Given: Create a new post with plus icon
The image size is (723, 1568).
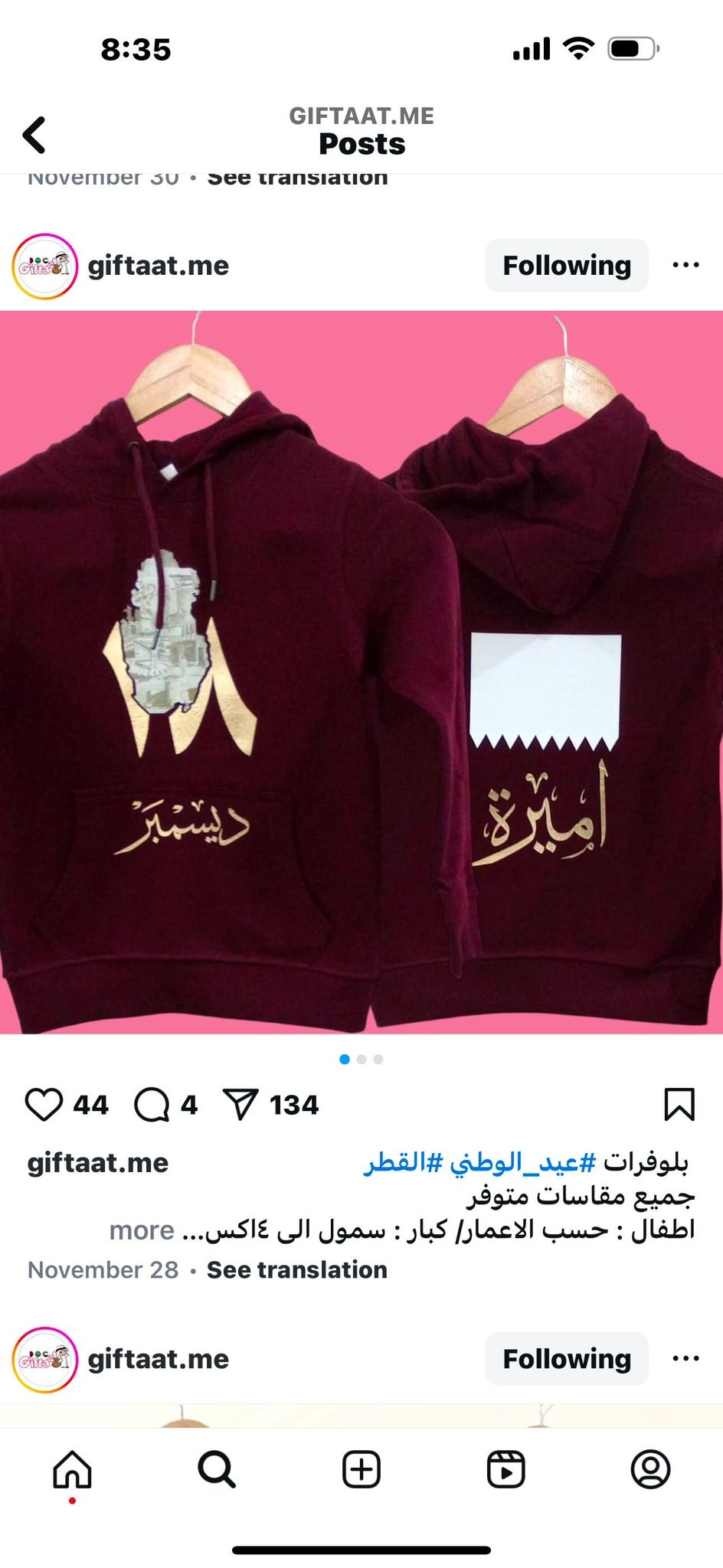Looking at the screenshot, I should point(361,1470).
